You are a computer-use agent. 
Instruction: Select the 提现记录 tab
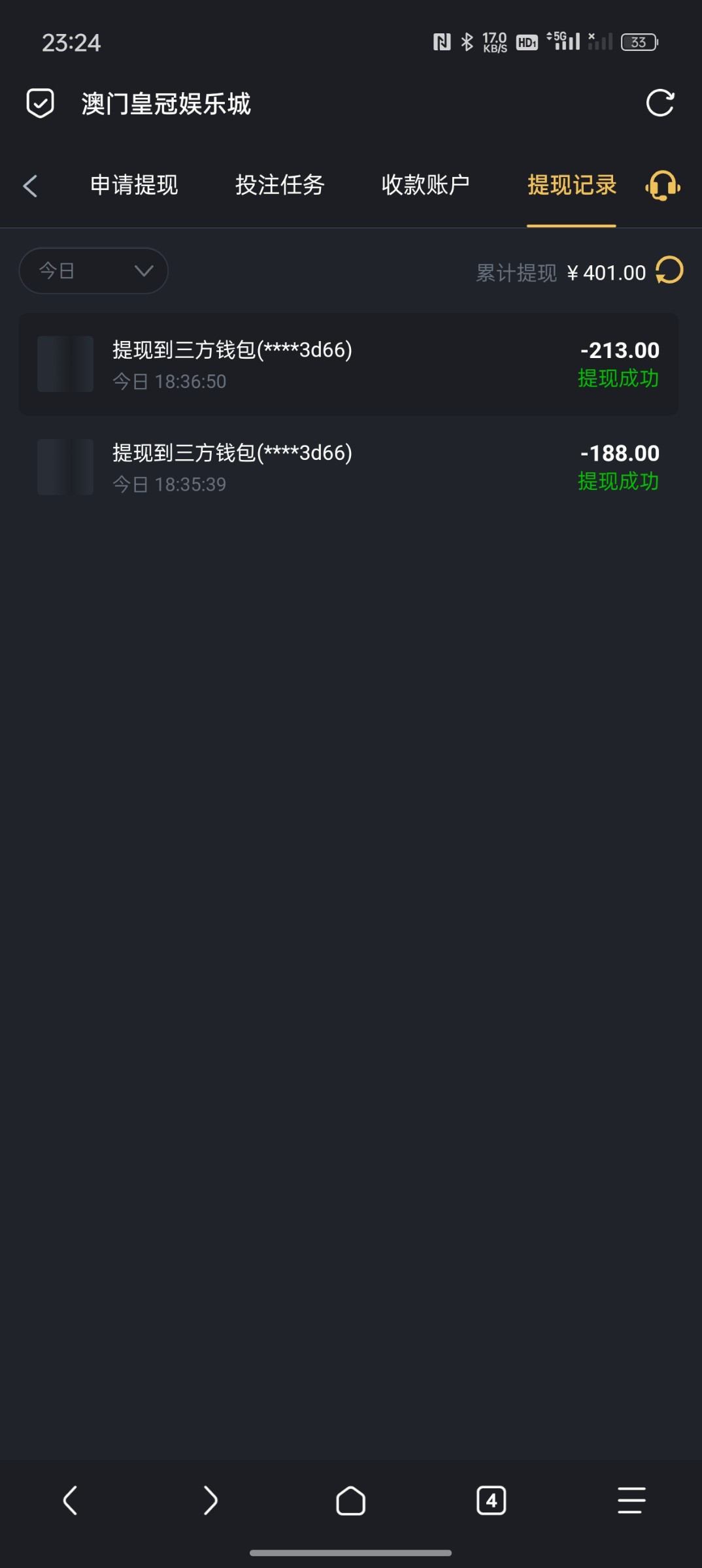[x=572, y=186]
